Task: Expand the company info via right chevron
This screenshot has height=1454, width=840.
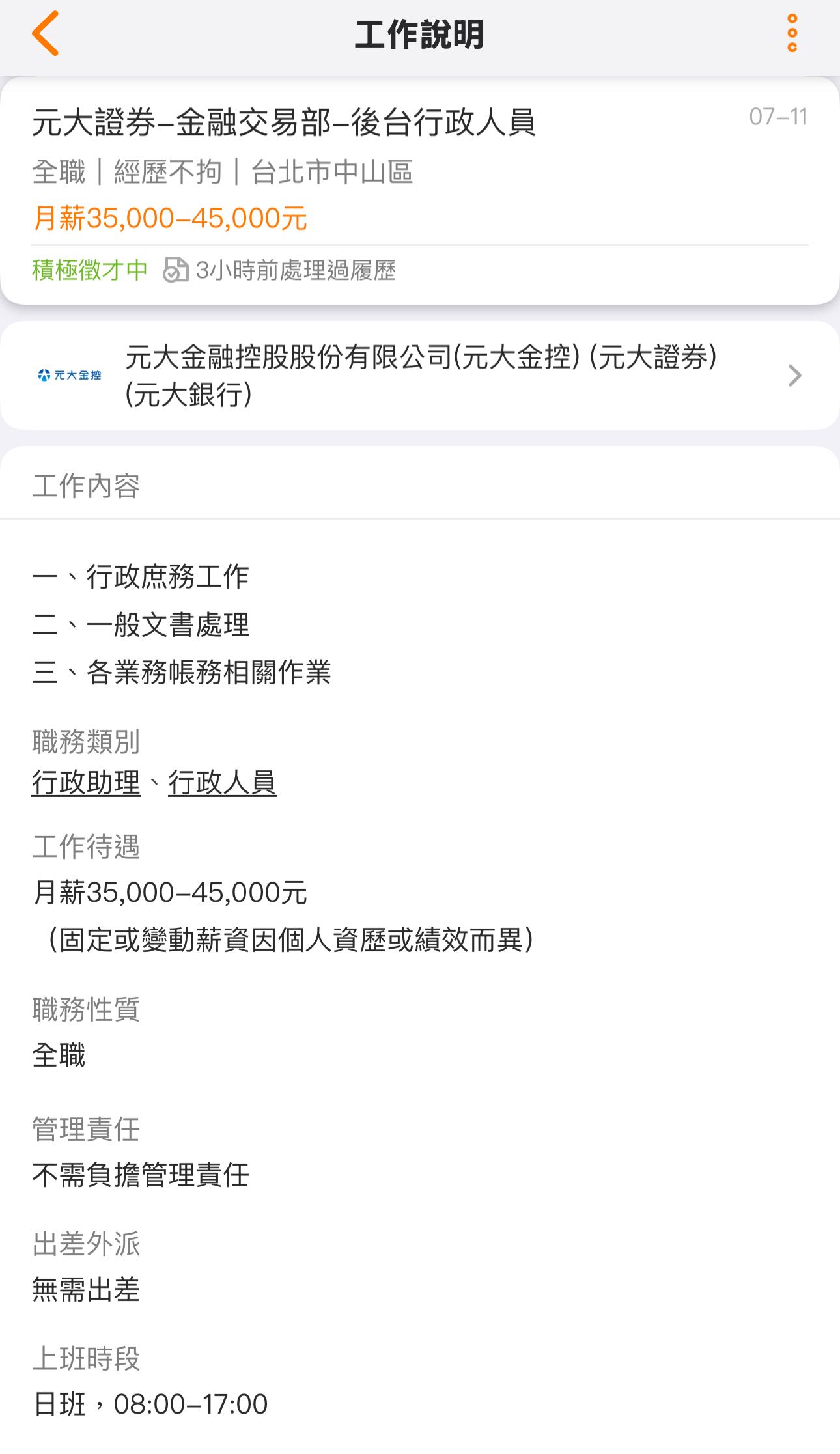Action: 794,376
